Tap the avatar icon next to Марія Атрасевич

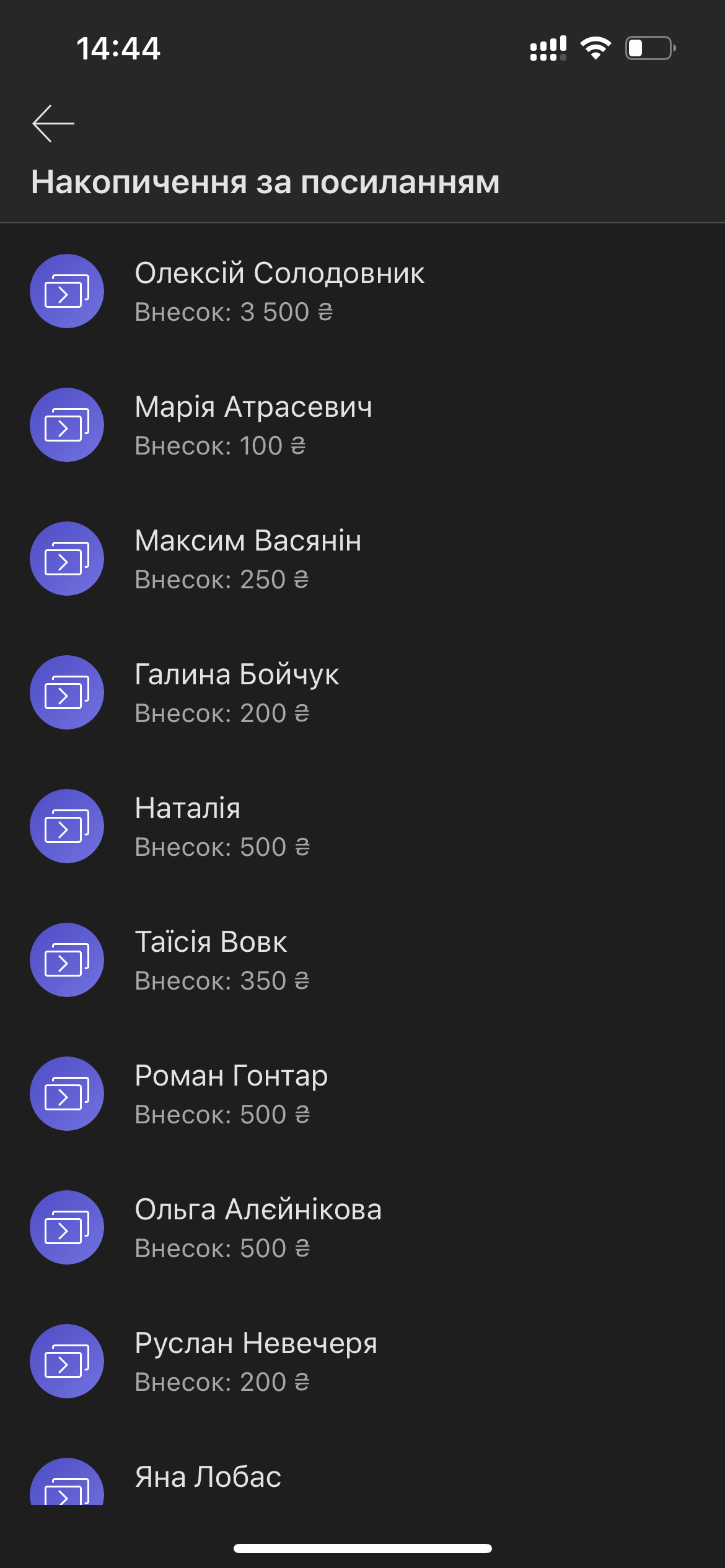[x=67, y=425]
